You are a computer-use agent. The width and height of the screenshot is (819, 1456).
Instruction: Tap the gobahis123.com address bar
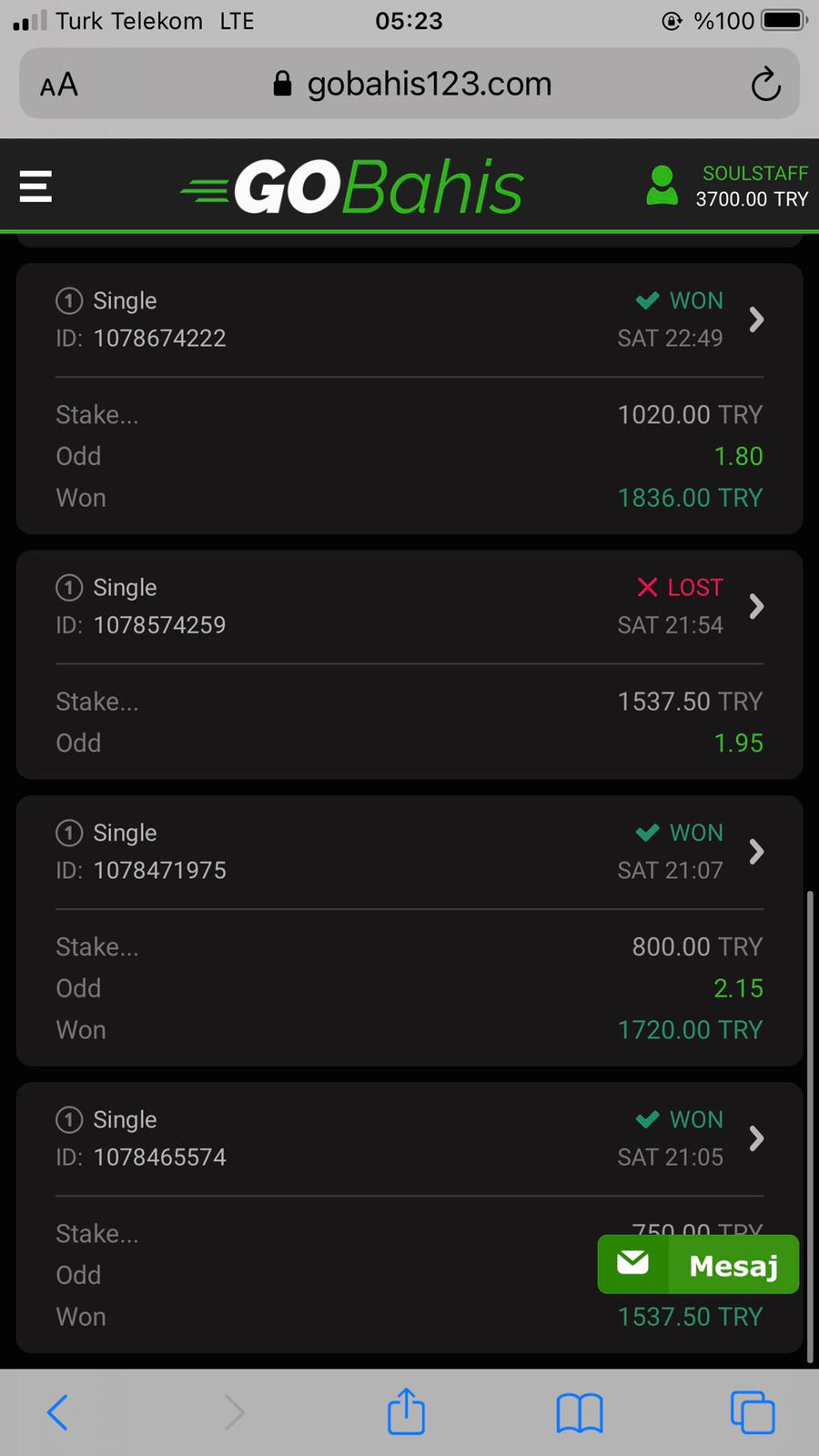pos(409,84)
